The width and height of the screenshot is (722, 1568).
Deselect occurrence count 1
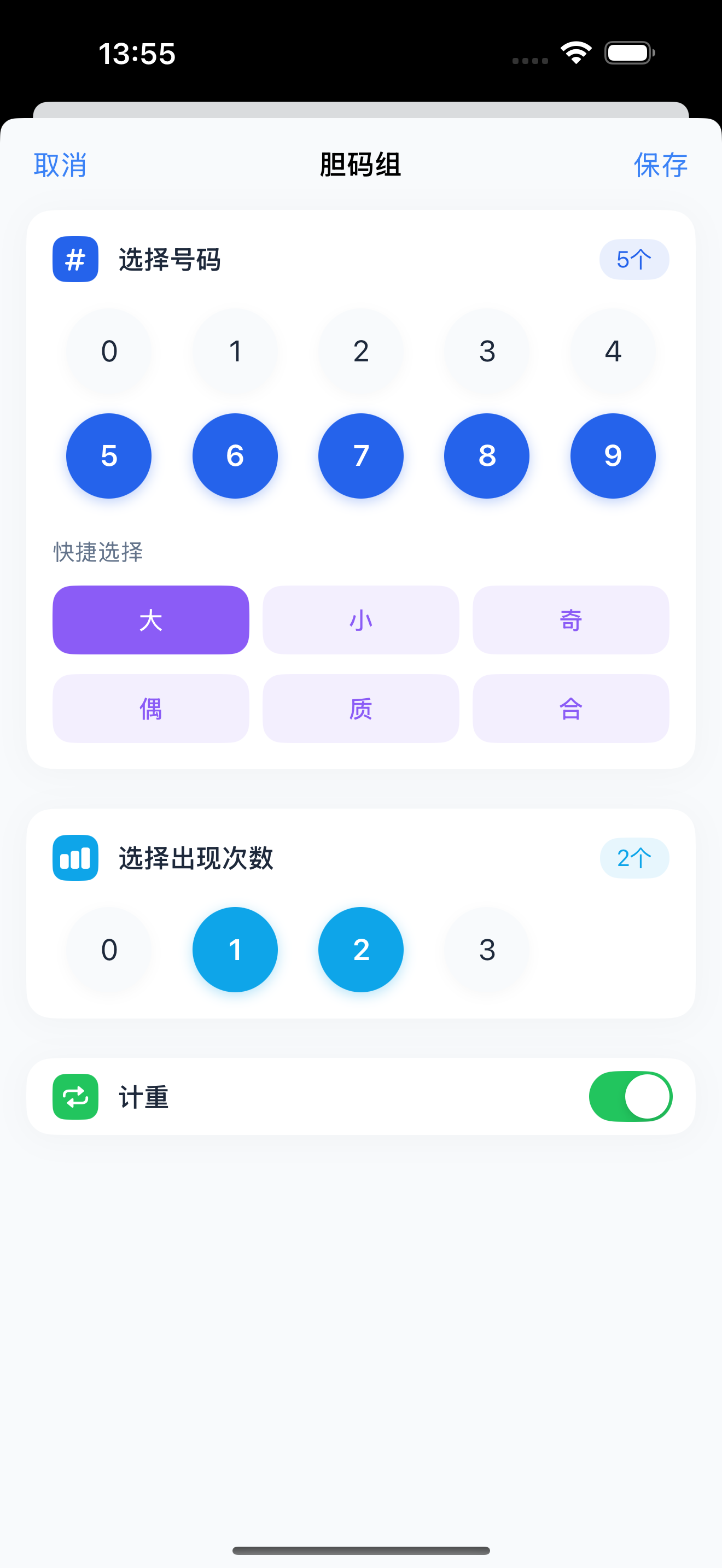pos(235,950)
